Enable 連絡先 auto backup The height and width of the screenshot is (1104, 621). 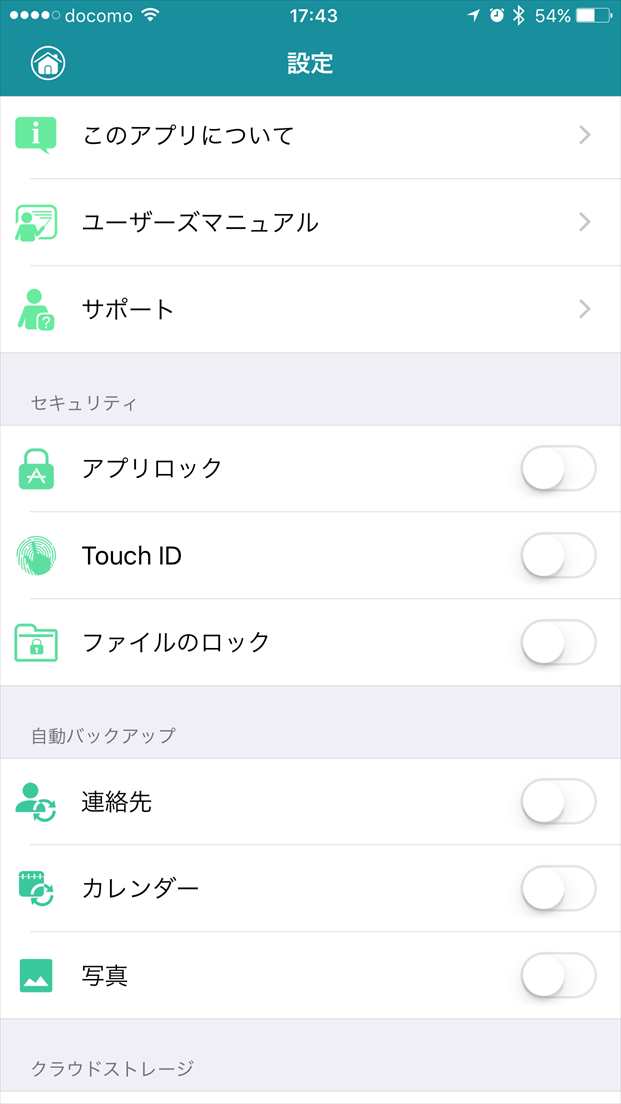click(558, 801)
